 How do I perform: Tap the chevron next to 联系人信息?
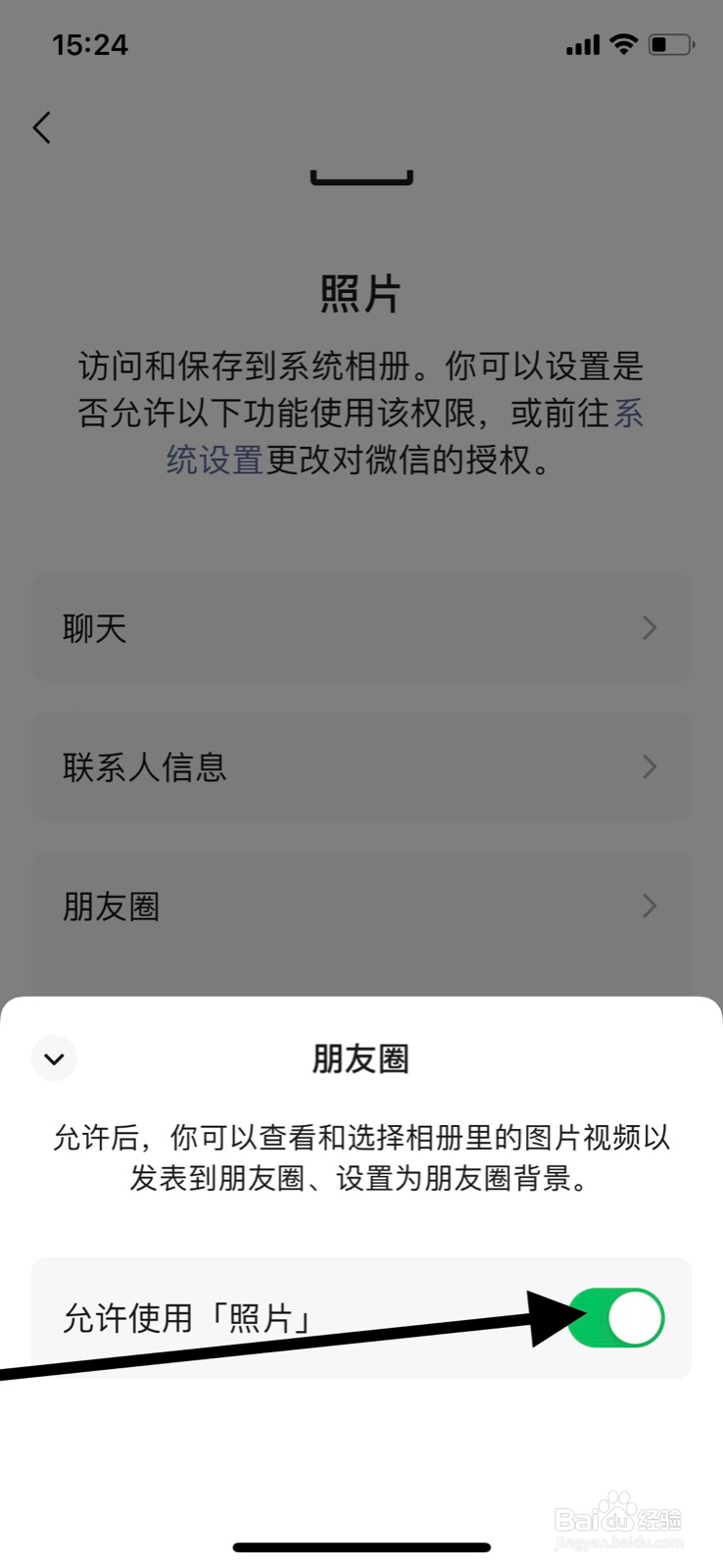click(649, 766)
